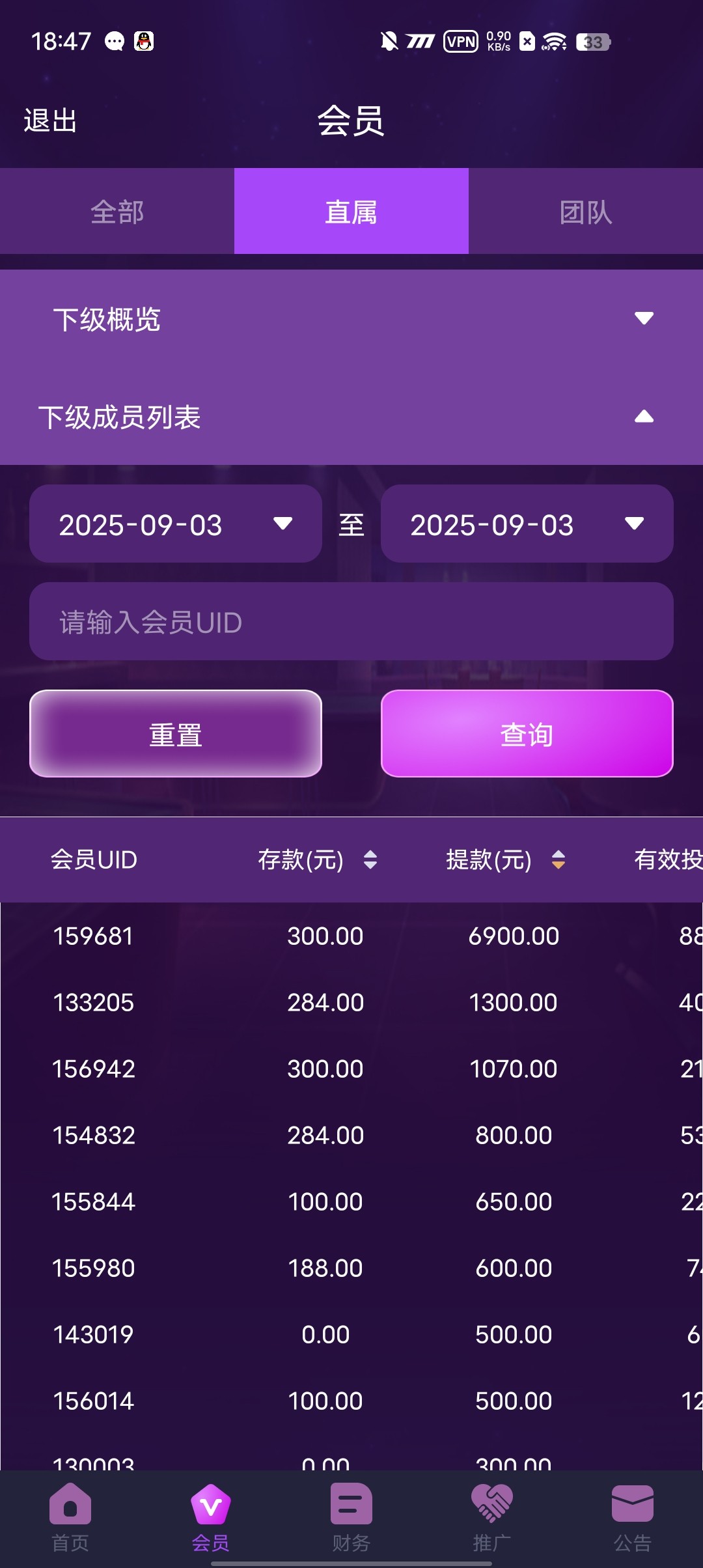Tap 退出 to log out
Viewport: 703px width, 1568px height.
(51, 121)
